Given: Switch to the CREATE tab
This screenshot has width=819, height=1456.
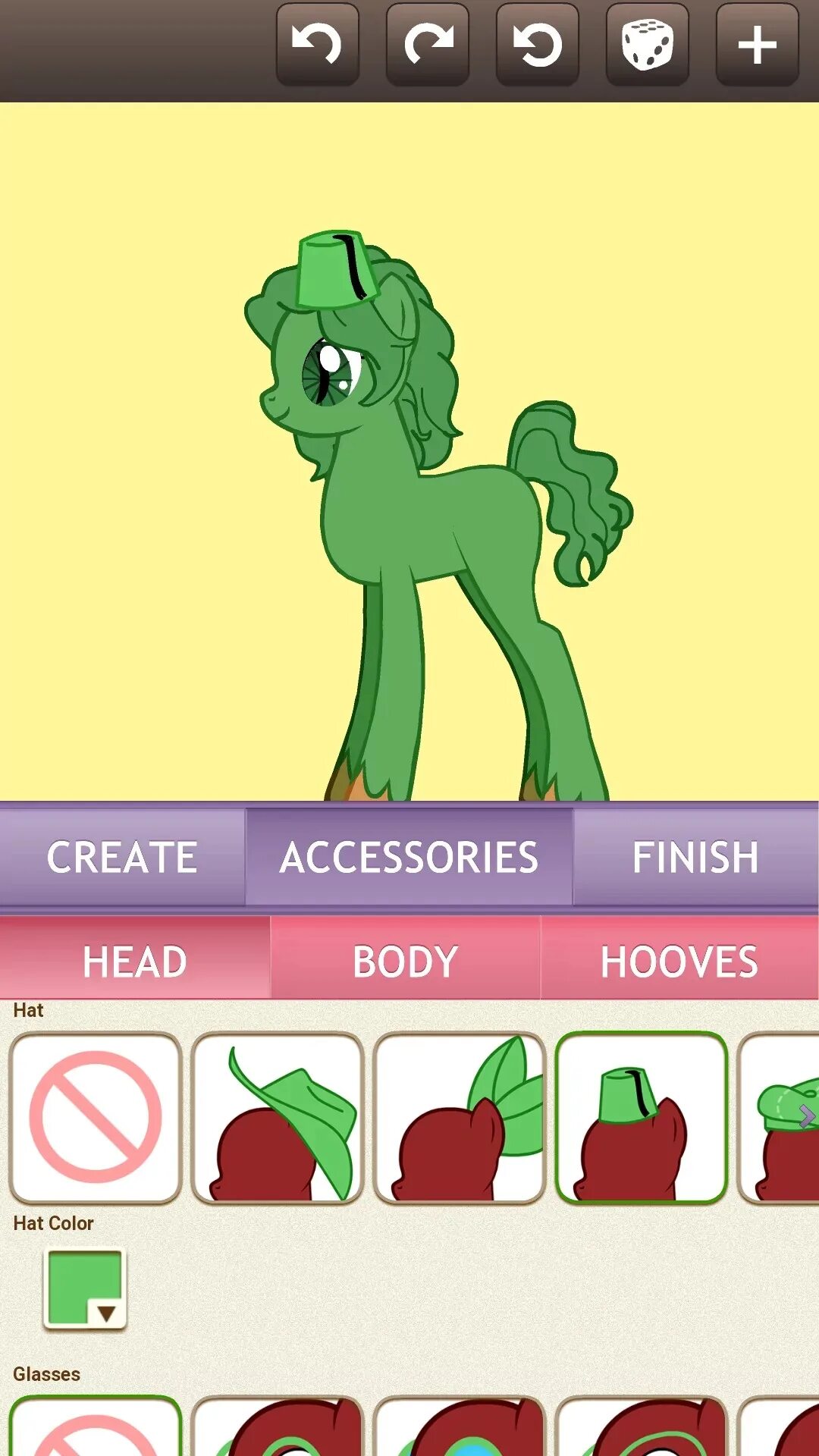Looking at the screenshot, I should [x=122, y=857].
